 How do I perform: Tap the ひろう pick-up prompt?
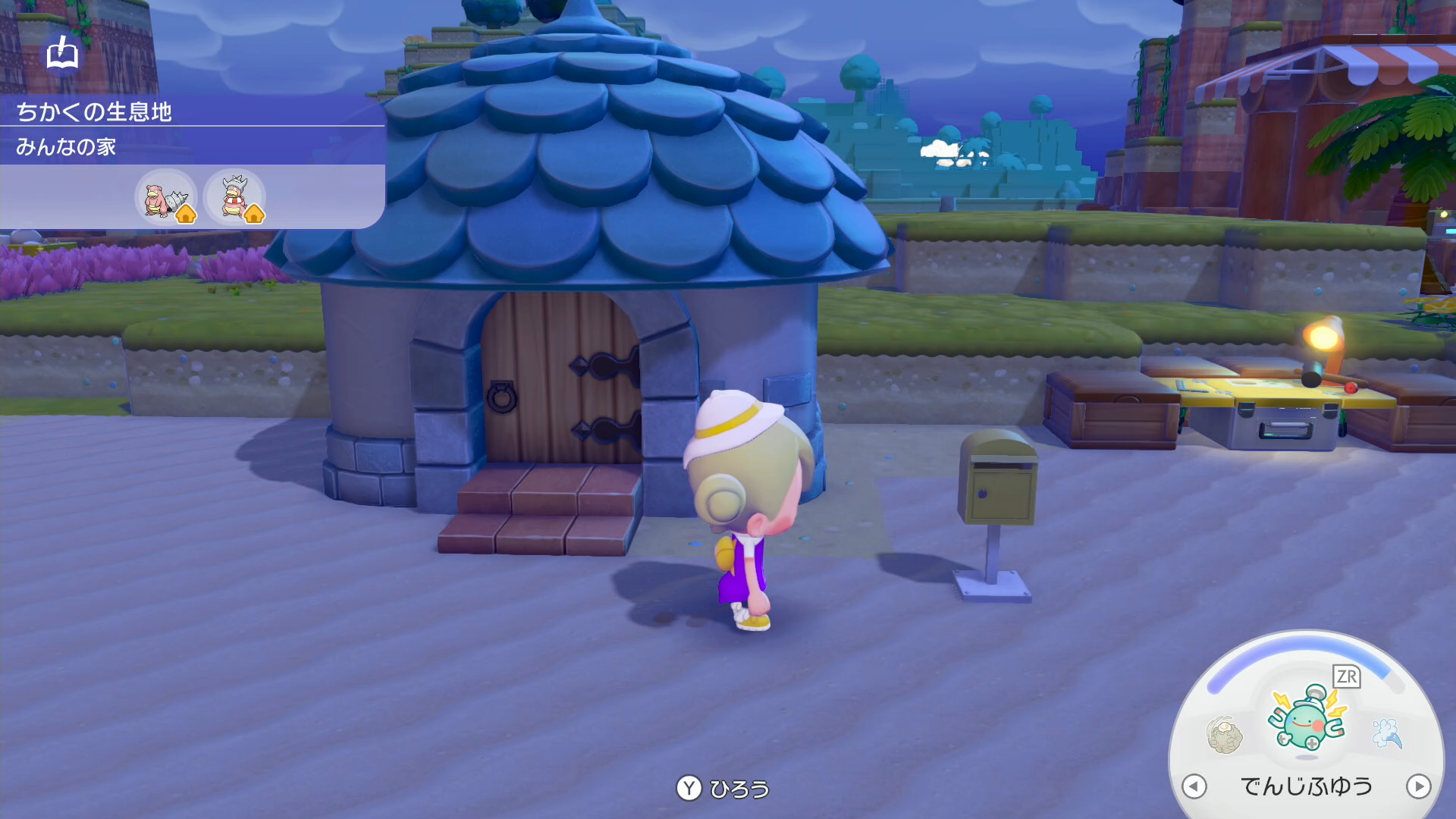723,789
